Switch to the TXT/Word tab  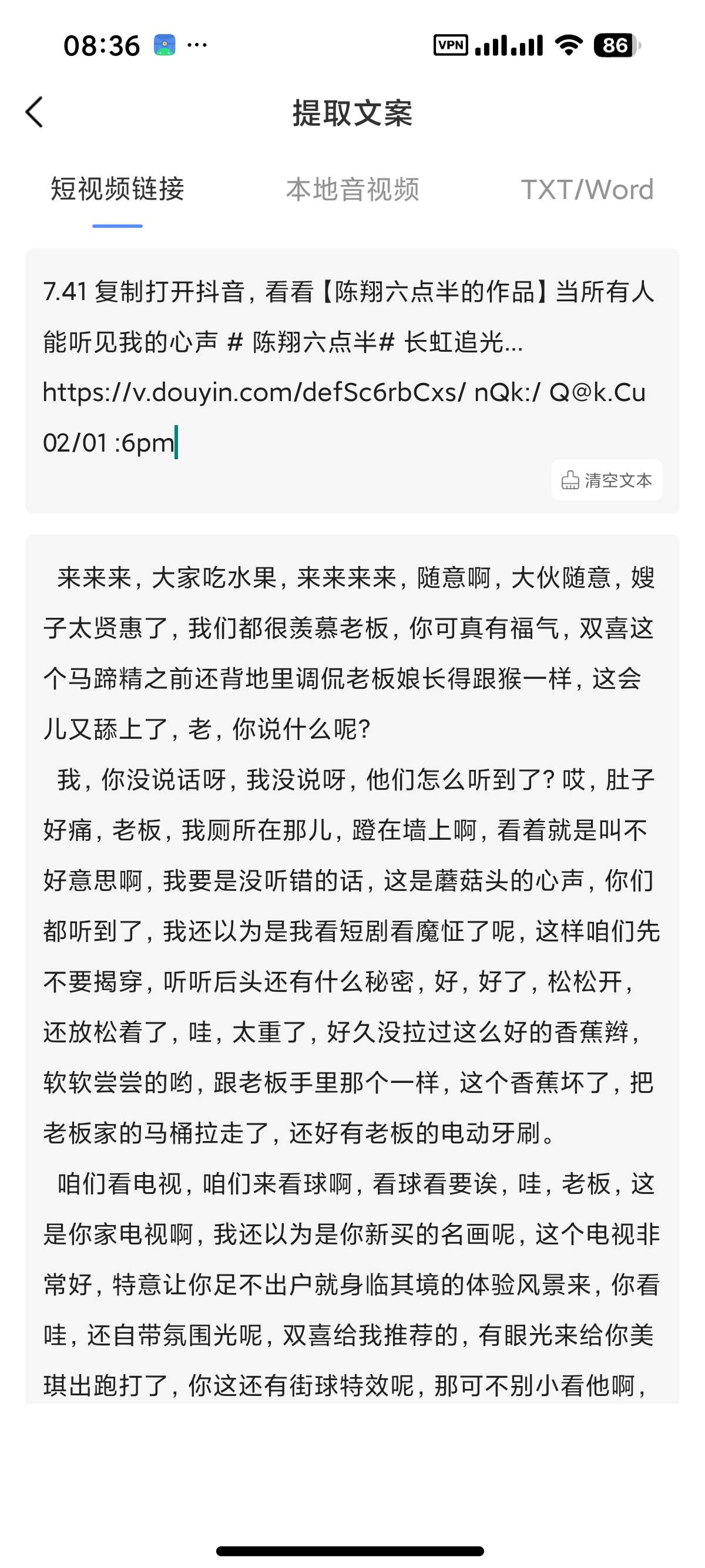point(587,189)
